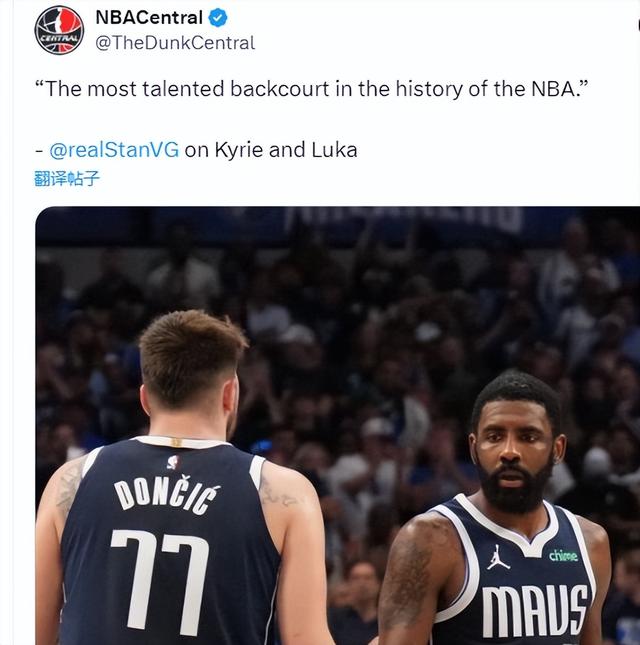The width and height of the screenshot is (640, 645).
Task: Open the Doncic and Kyrie photo
Action: tap(337, 425)
